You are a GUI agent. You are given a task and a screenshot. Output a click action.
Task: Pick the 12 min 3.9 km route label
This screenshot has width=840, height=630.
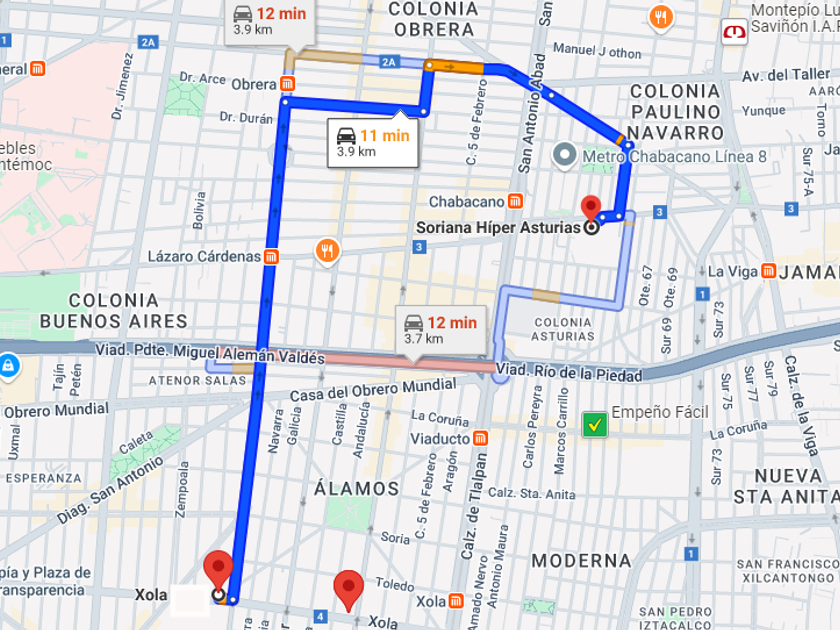click(x=269, y=20)
